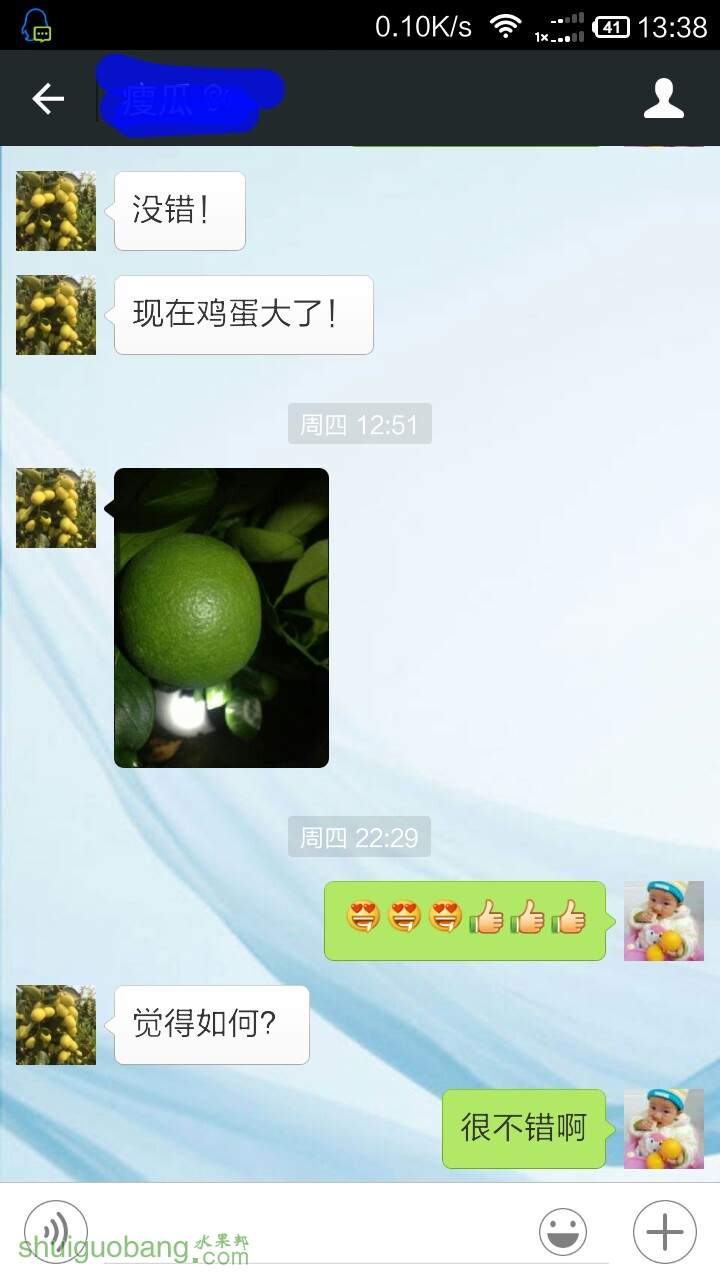Viewport: 720px width, 1280px height.
Task: Go back using the top-left arrow
Action: point(47,98)
